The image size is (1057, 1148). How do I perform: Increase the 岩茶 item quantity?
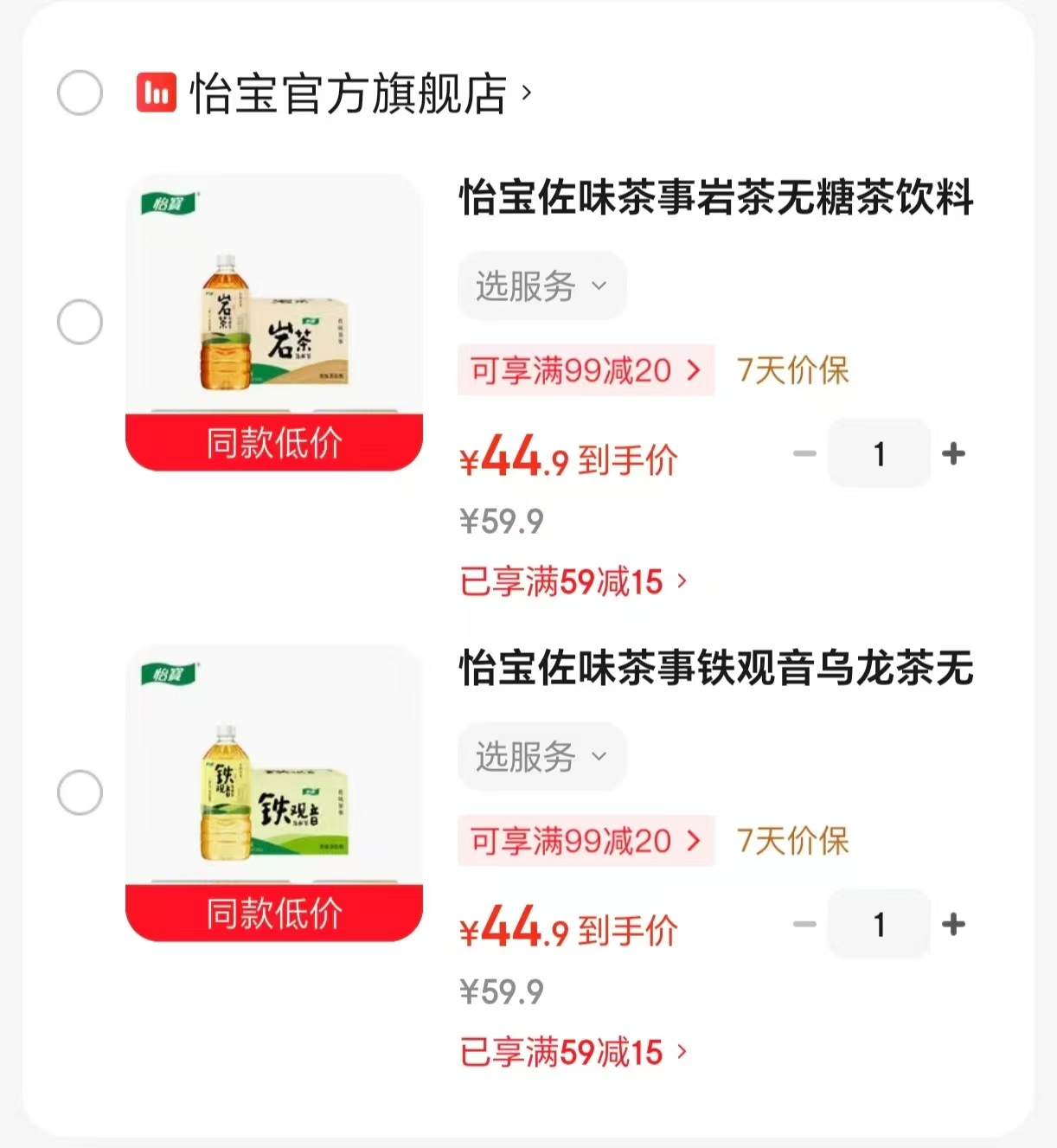pyautogui.click(x=954, y=453)
